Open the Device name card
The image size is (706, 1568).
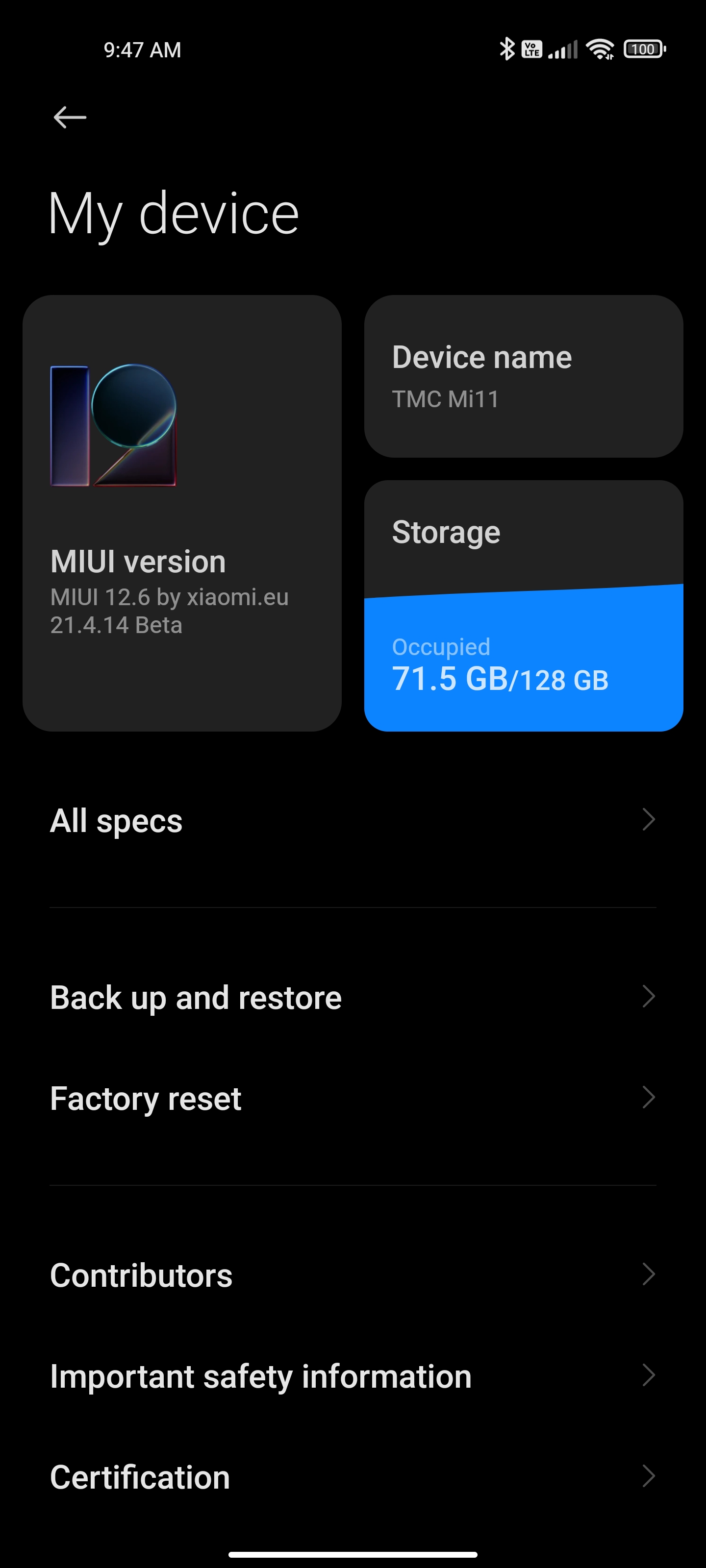pos(523,376)
